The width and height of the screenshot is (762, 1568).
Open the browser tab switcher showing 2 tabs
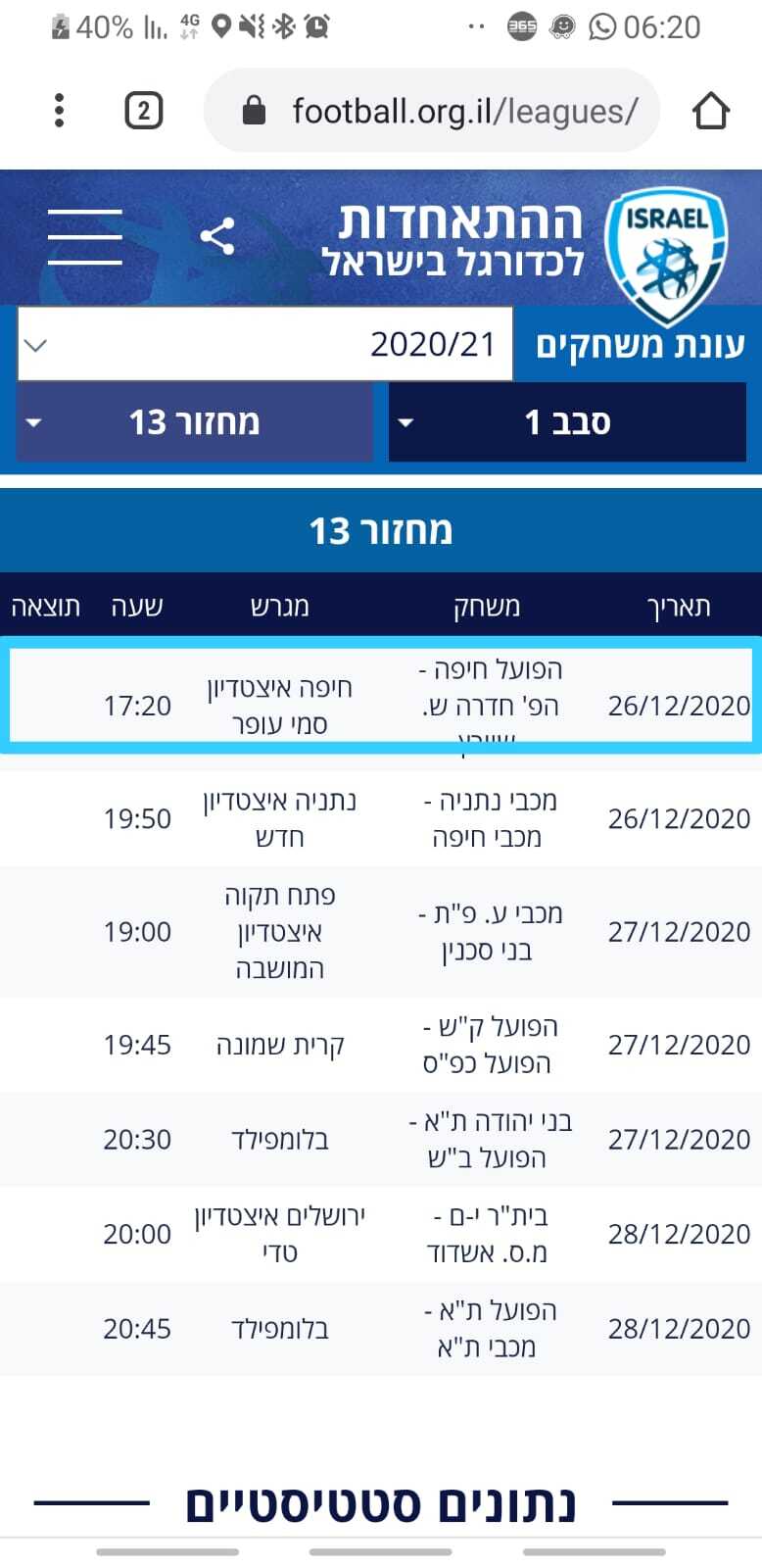click(x=143, y=110)
